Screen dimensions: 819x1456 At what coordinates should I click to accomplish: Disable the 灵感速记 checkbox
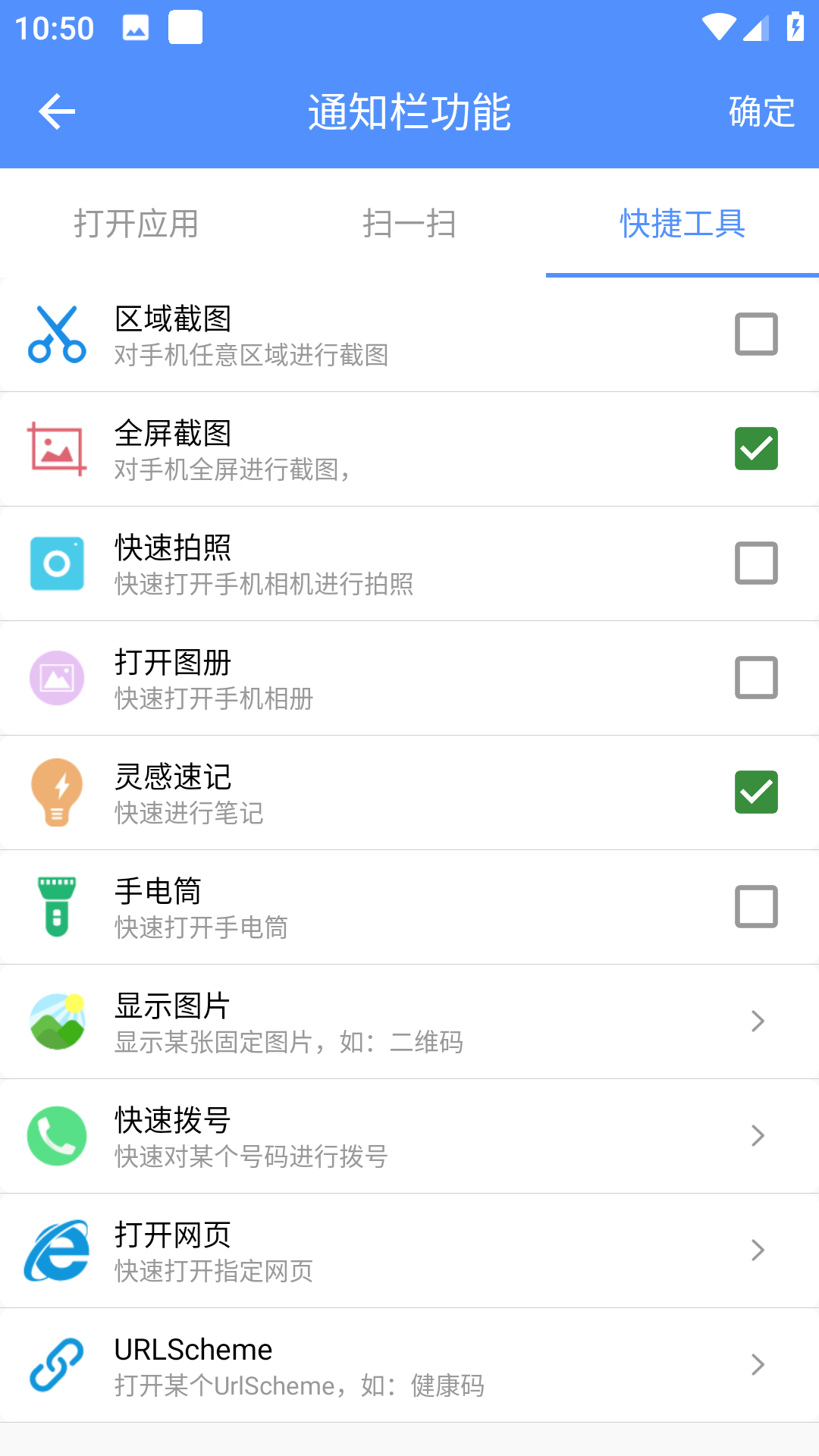click(x=756, y=792)
